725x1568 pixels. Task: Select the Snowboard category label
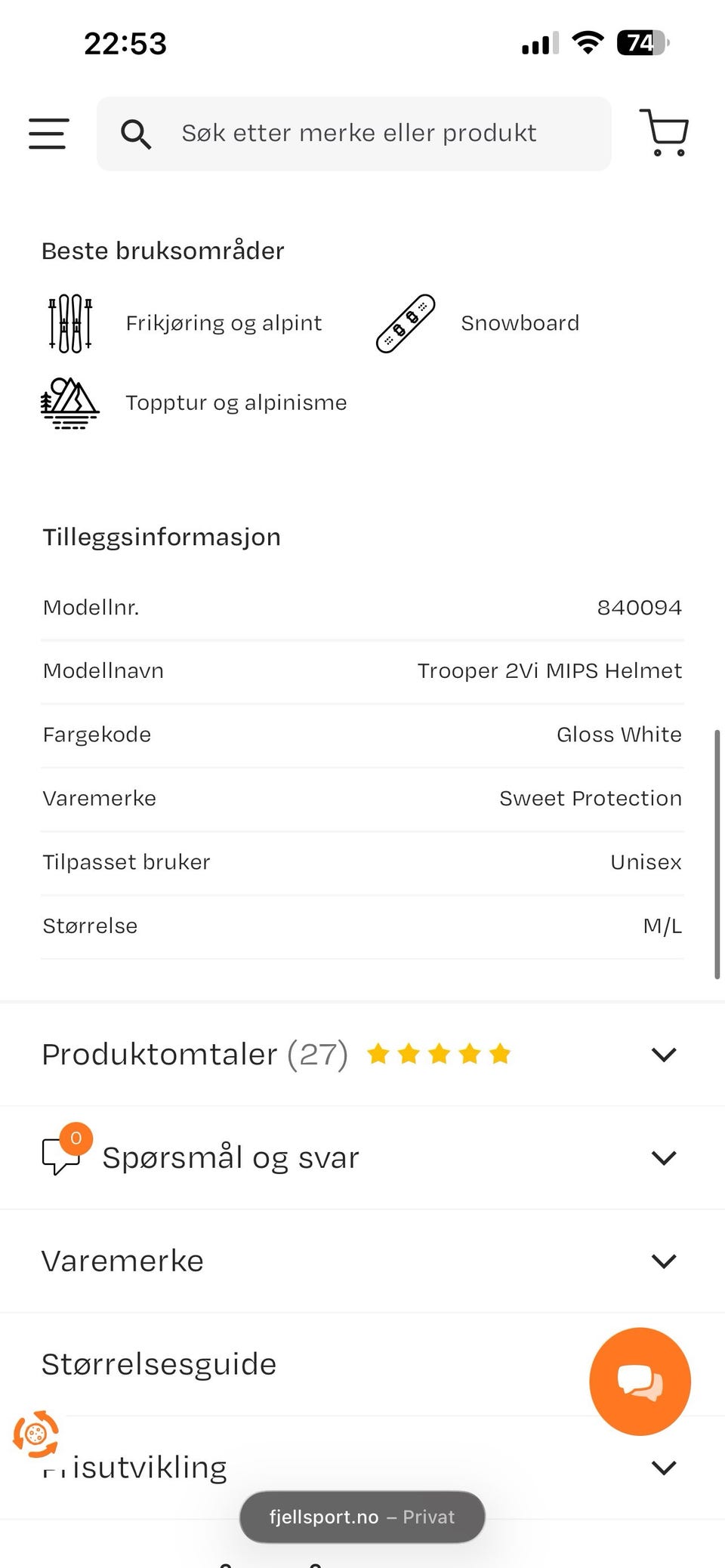tap(520, 322)
